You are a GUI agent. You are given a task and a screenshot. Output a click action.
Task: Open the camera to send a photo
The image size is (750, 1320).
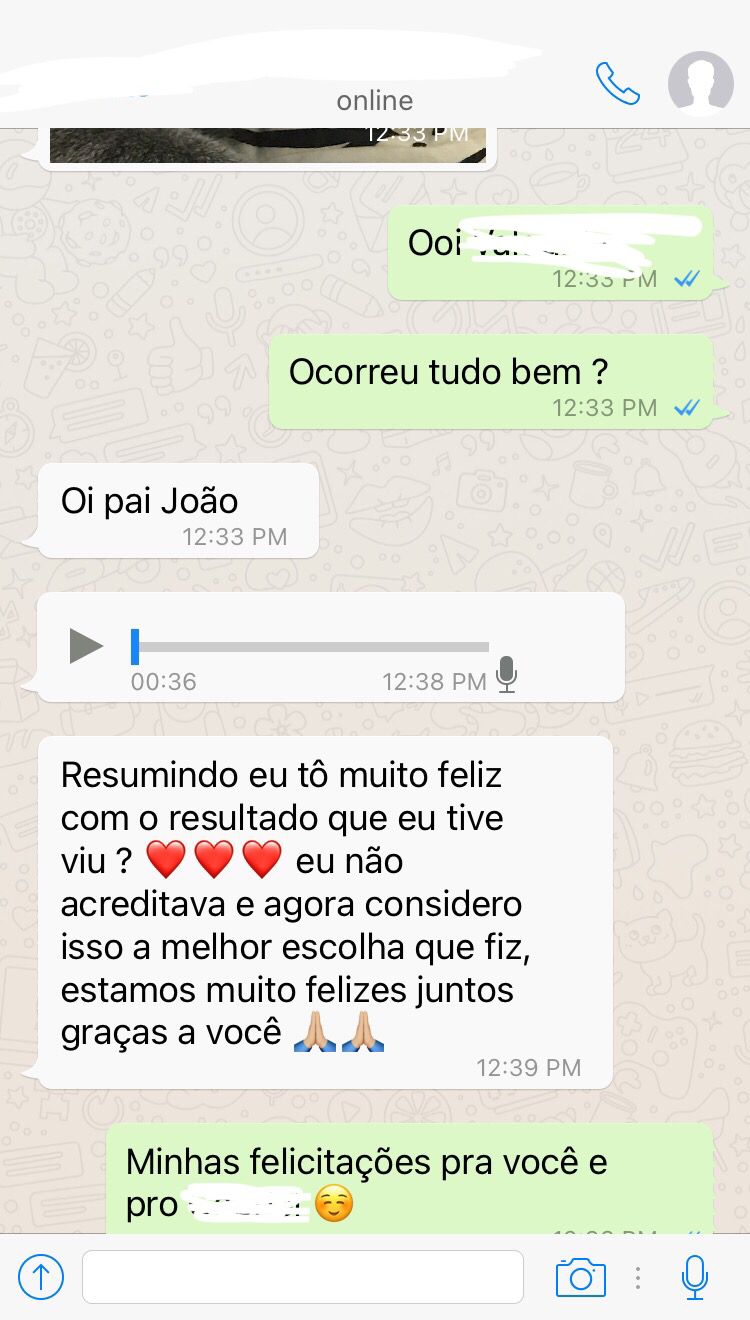click(x=580, y=1277)
